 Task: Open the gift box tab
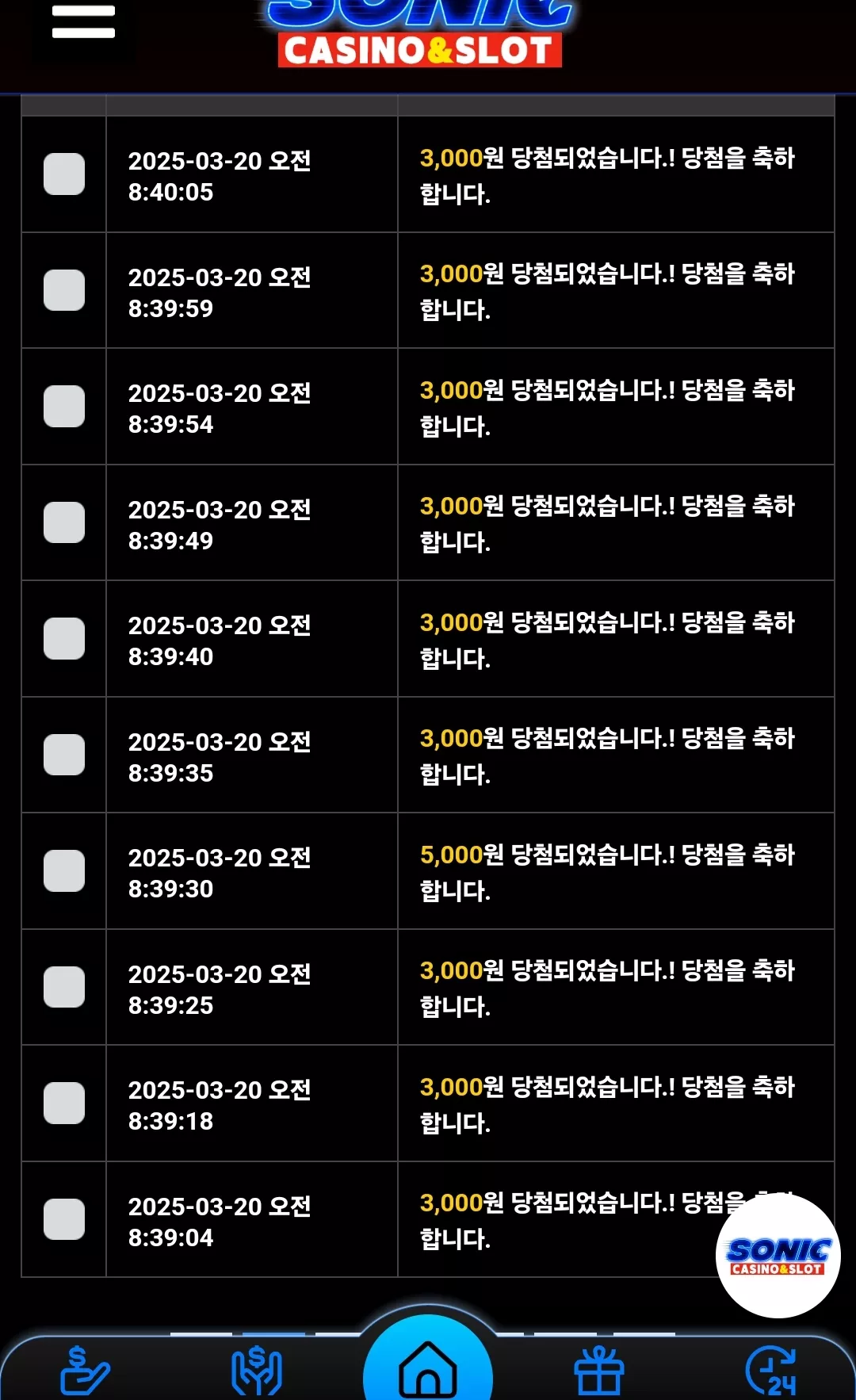tap(599, 1370)
